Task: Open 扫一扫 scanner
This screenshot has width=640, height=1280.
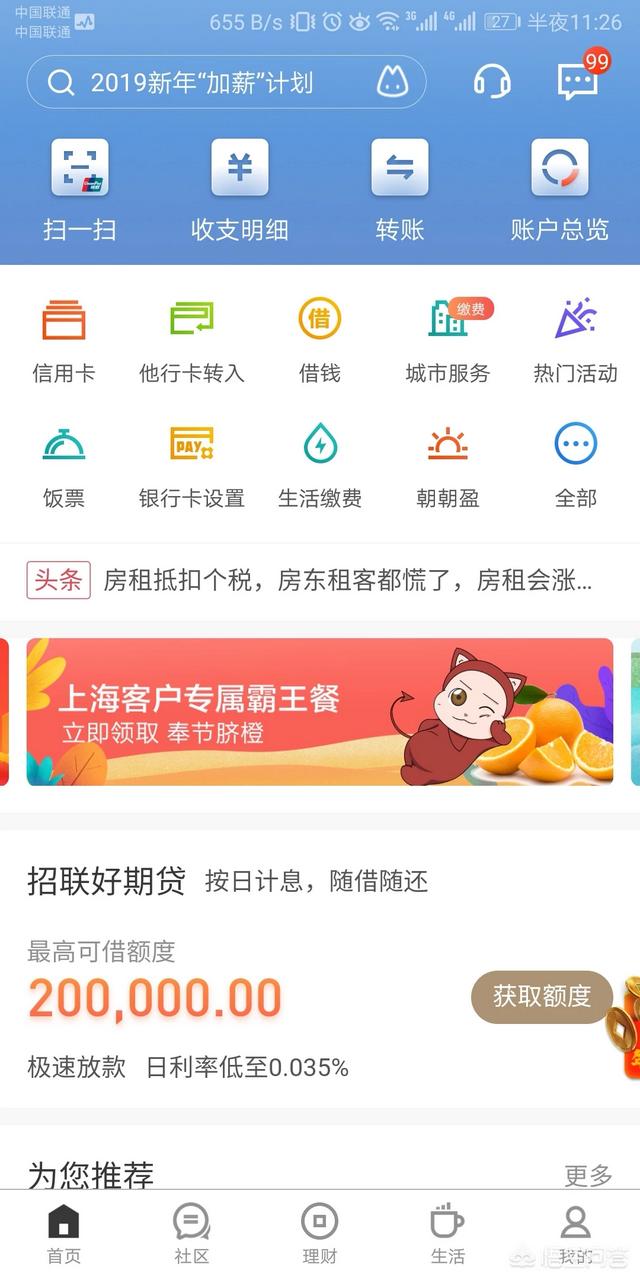Action: coord(80,190)
